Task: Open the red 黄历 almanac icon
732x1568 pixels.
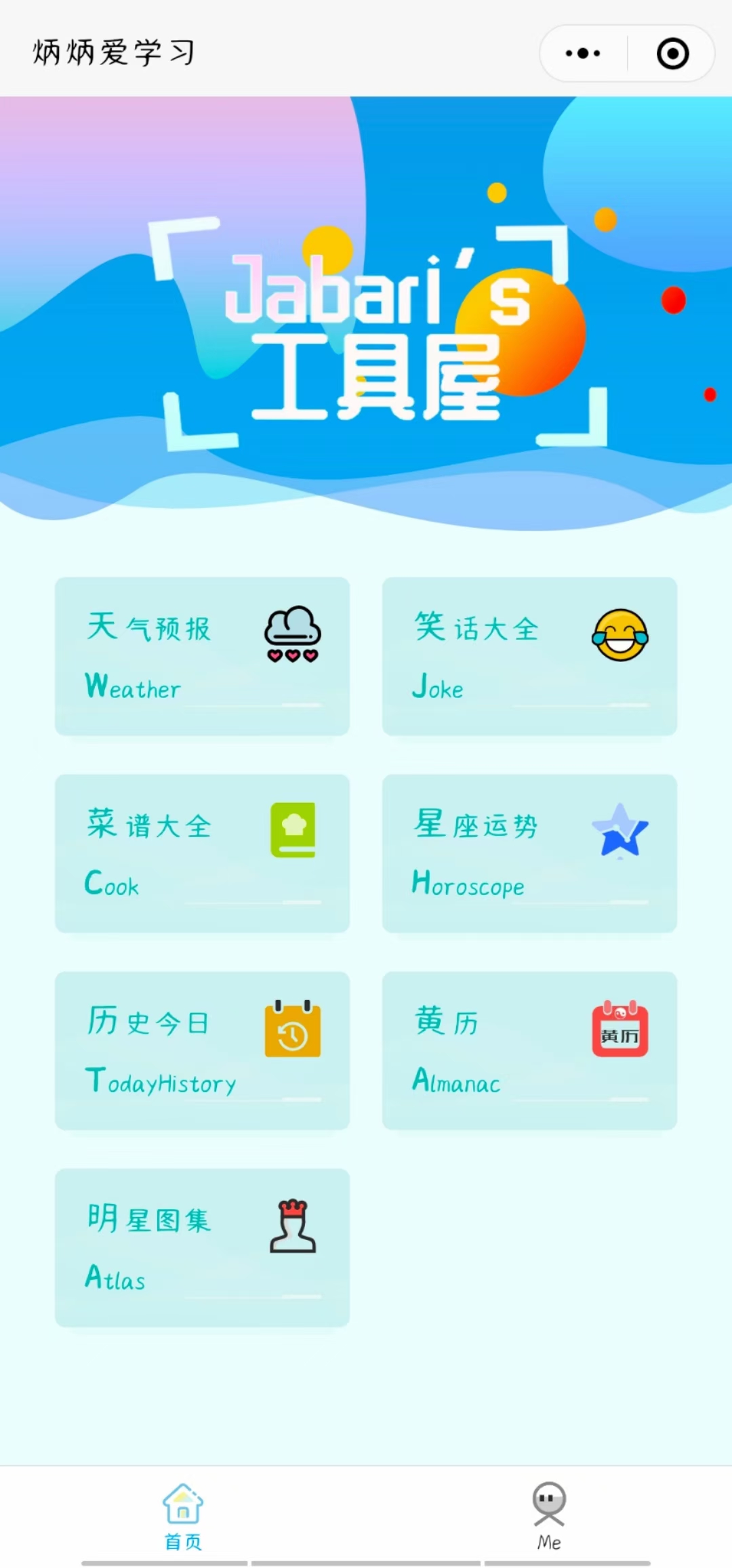Action: coord(620,1028)
